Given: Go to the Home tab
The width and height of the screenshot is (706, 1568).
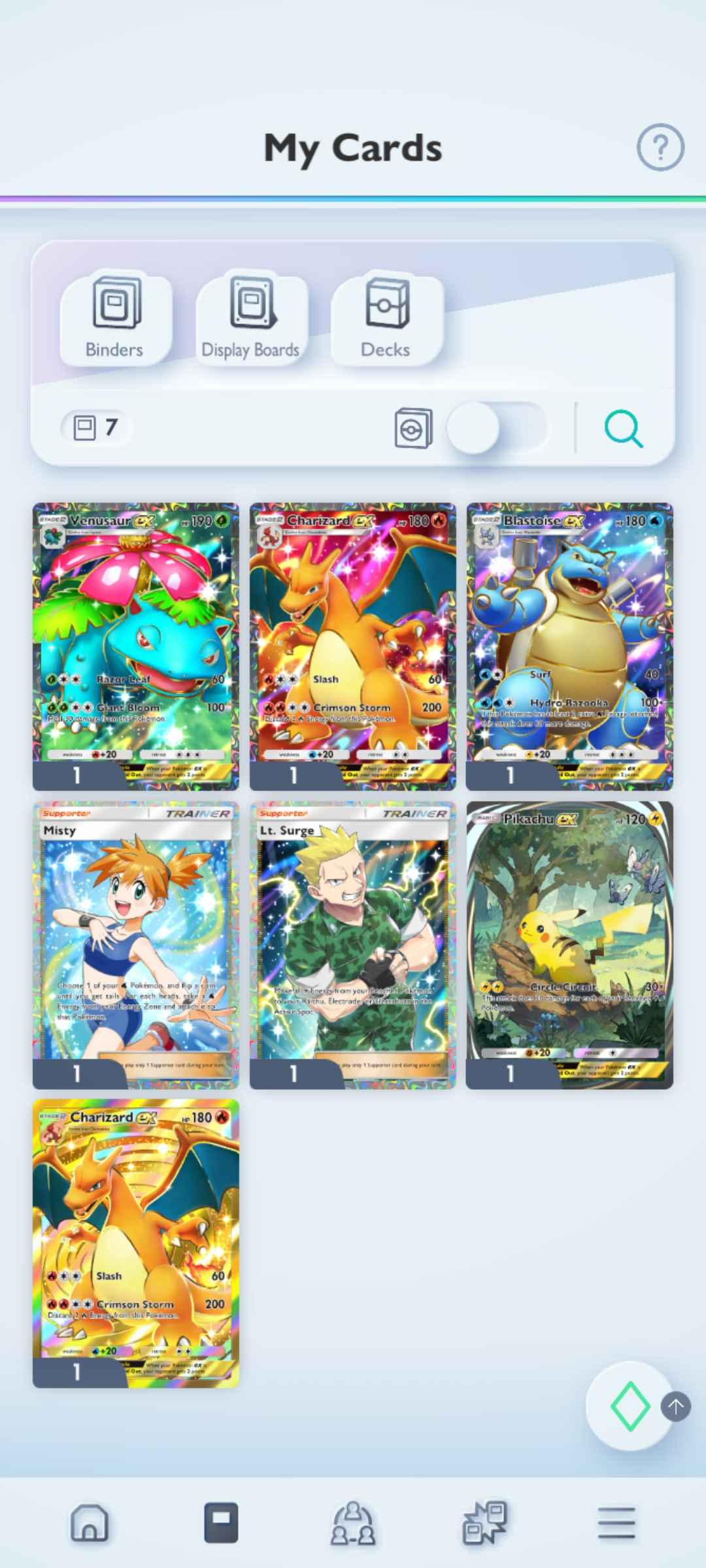Looking at the screenshot, I should [x=90, y=1523].
